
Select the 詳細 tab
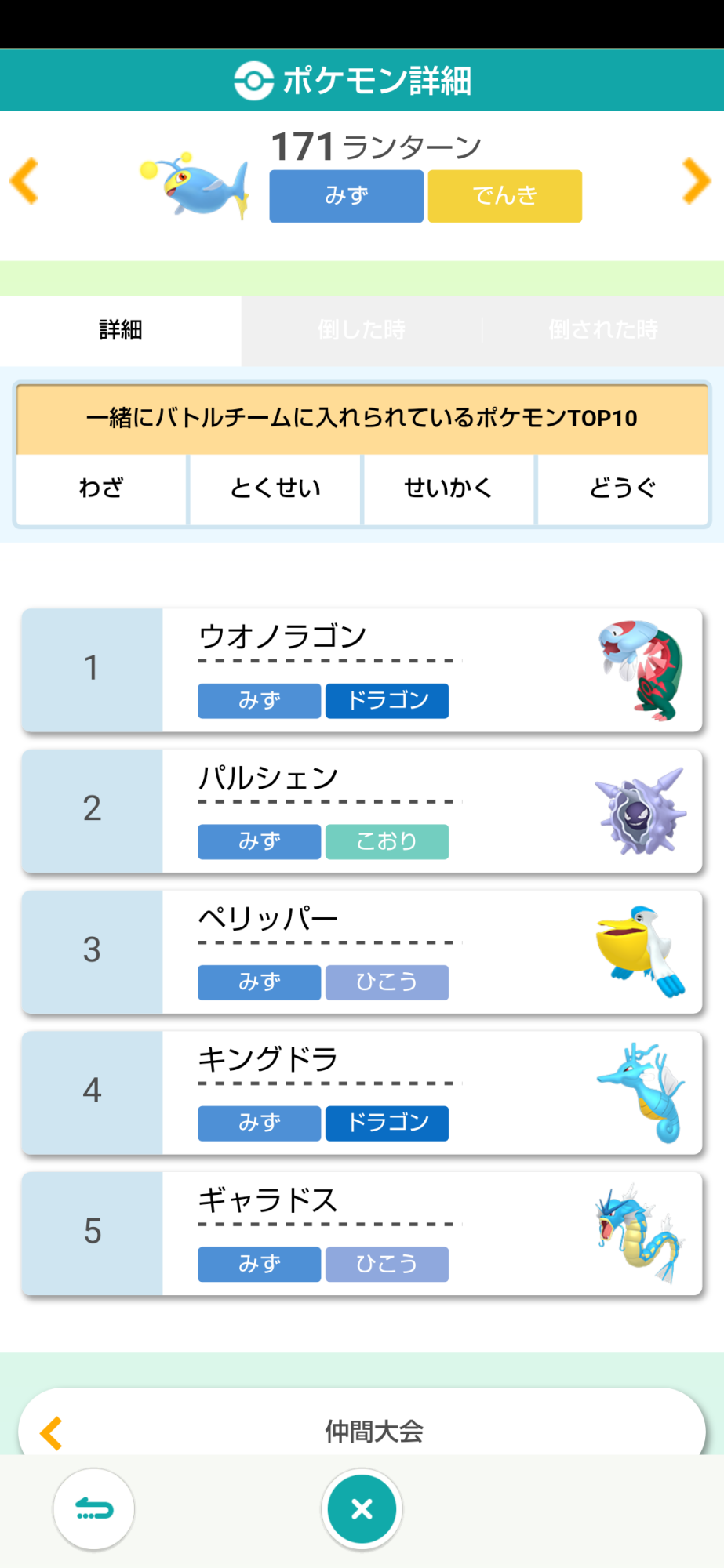point(121,330)
